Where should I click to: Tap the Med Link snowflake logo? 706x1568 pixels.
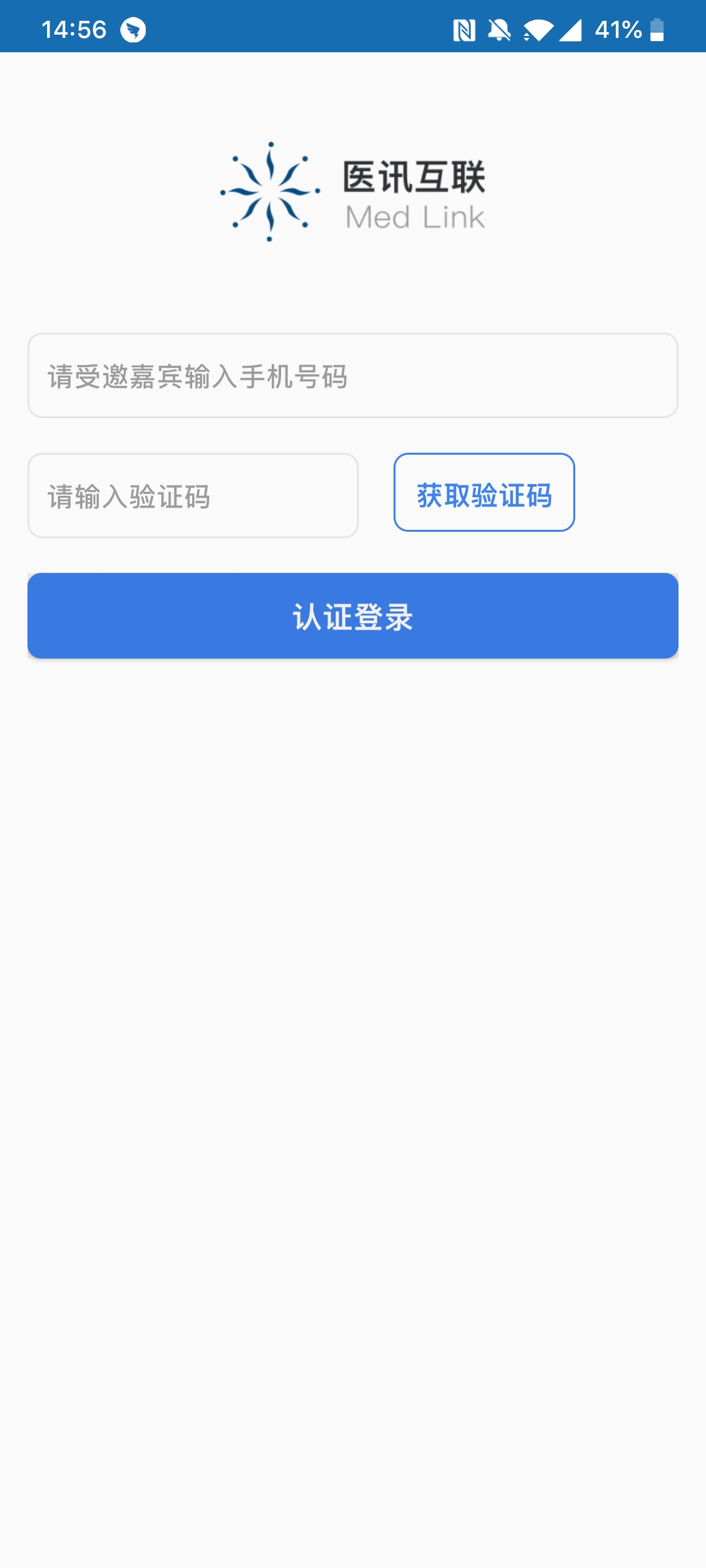268,191
